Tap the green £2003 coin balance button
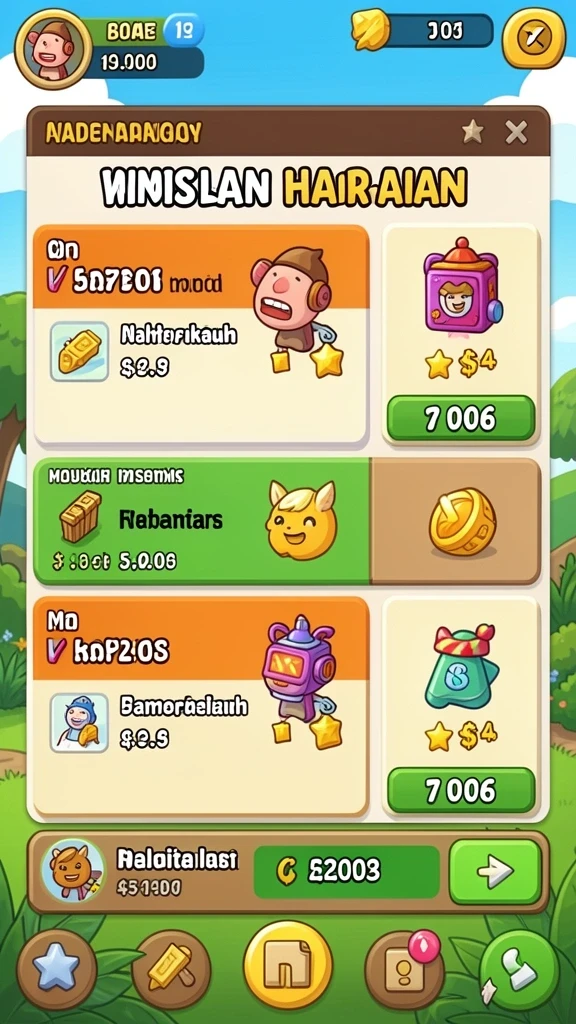576x1024 pixels. click(346, 871)
